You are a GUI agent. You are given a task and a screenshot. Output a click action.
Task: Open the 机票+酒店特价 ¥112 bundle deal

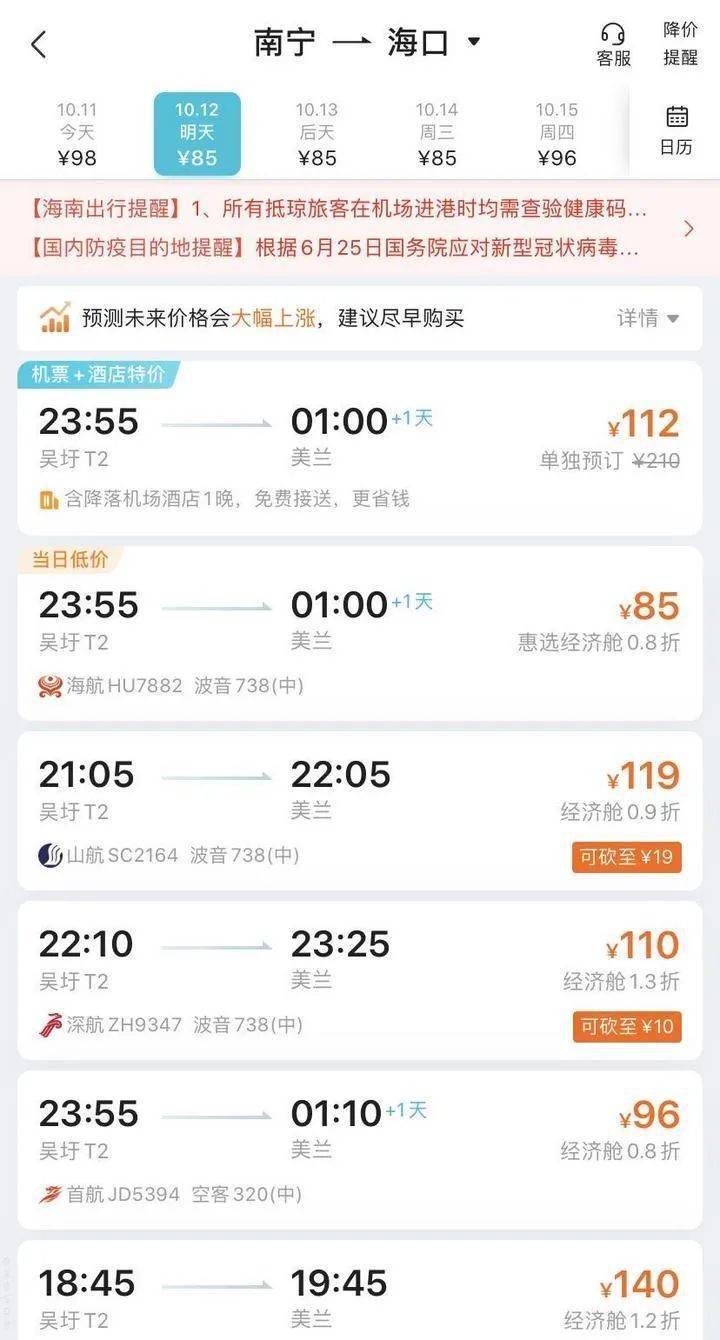point(360,450)
